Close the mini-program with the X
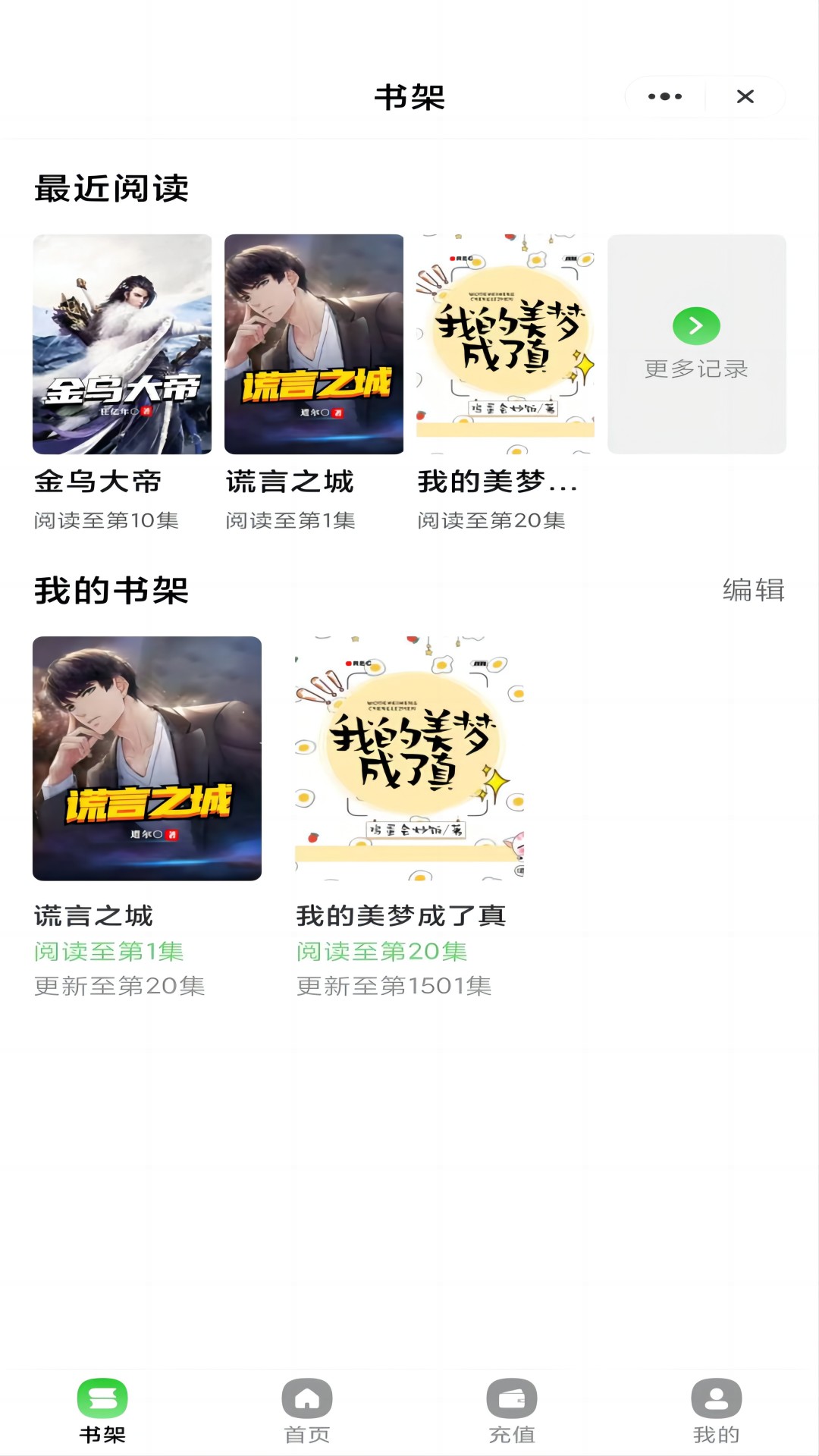Viewport: 819px width, 1456px height. [745, 96]
